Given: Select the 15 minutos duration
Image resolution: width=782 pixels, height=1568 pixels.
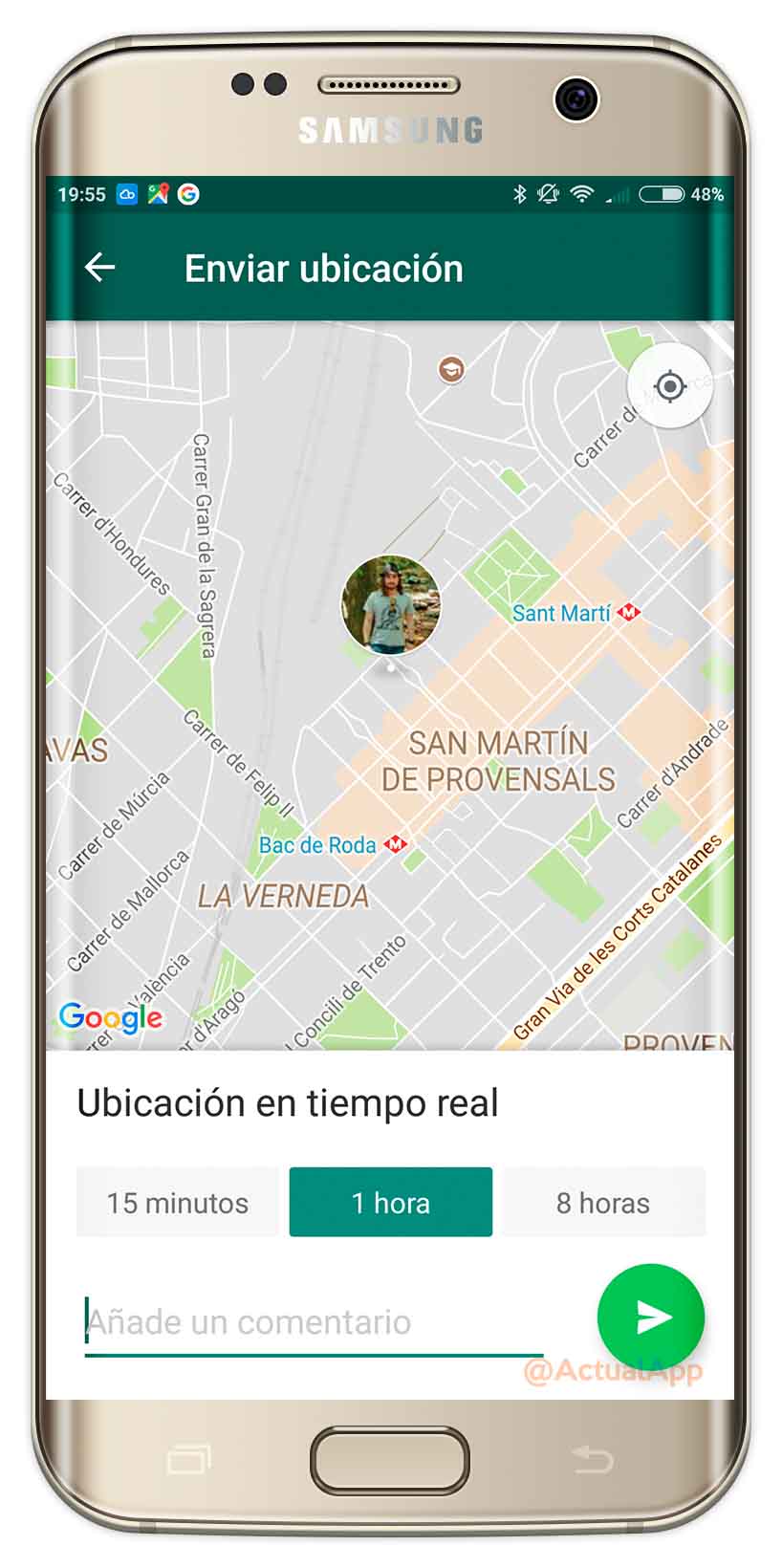Looking at the screenshot, I should coord(178,1202).
